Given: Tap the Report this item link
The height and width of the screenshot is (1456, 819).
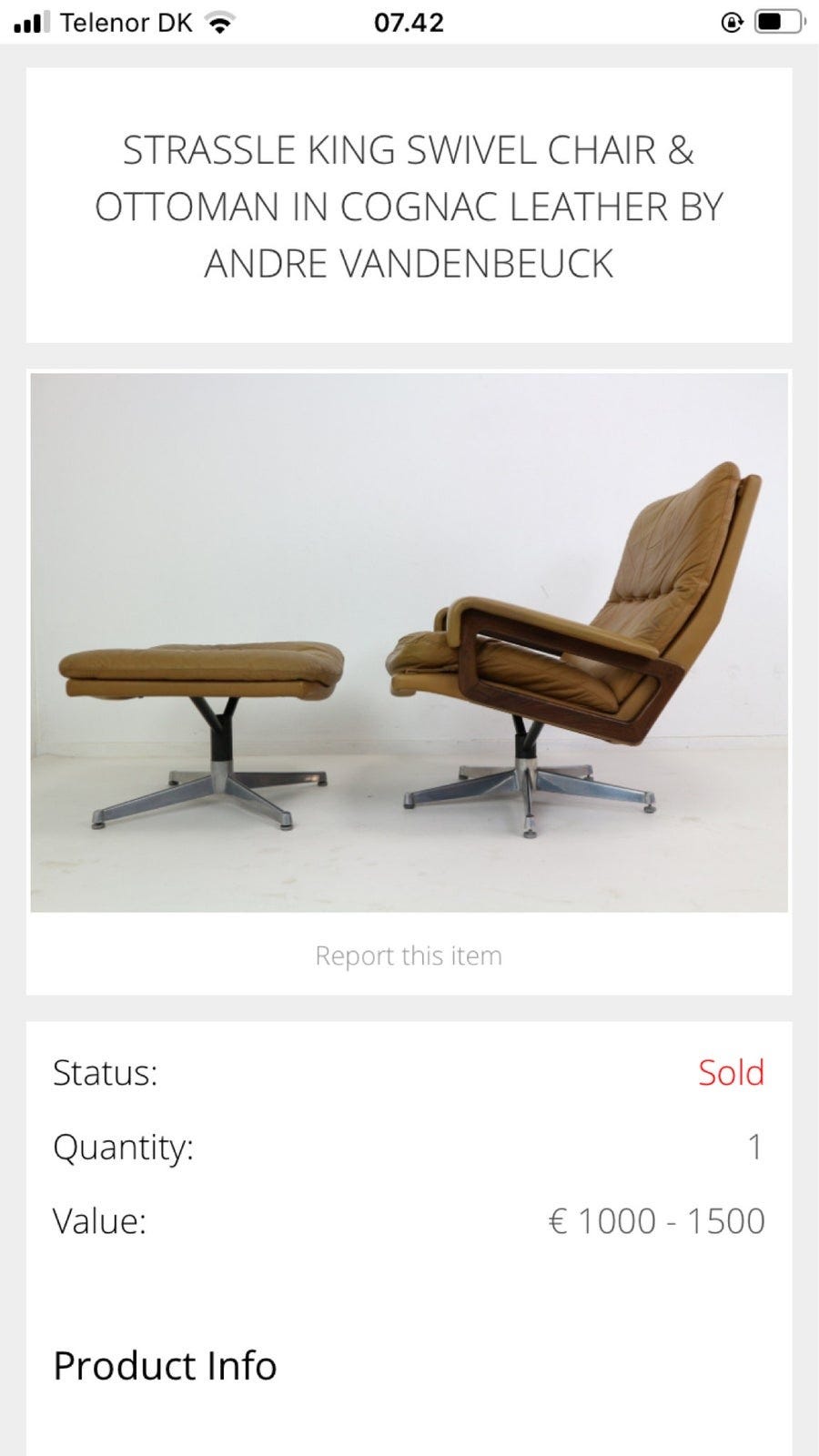Looking at the screenshot, I should tap(409, 955).
